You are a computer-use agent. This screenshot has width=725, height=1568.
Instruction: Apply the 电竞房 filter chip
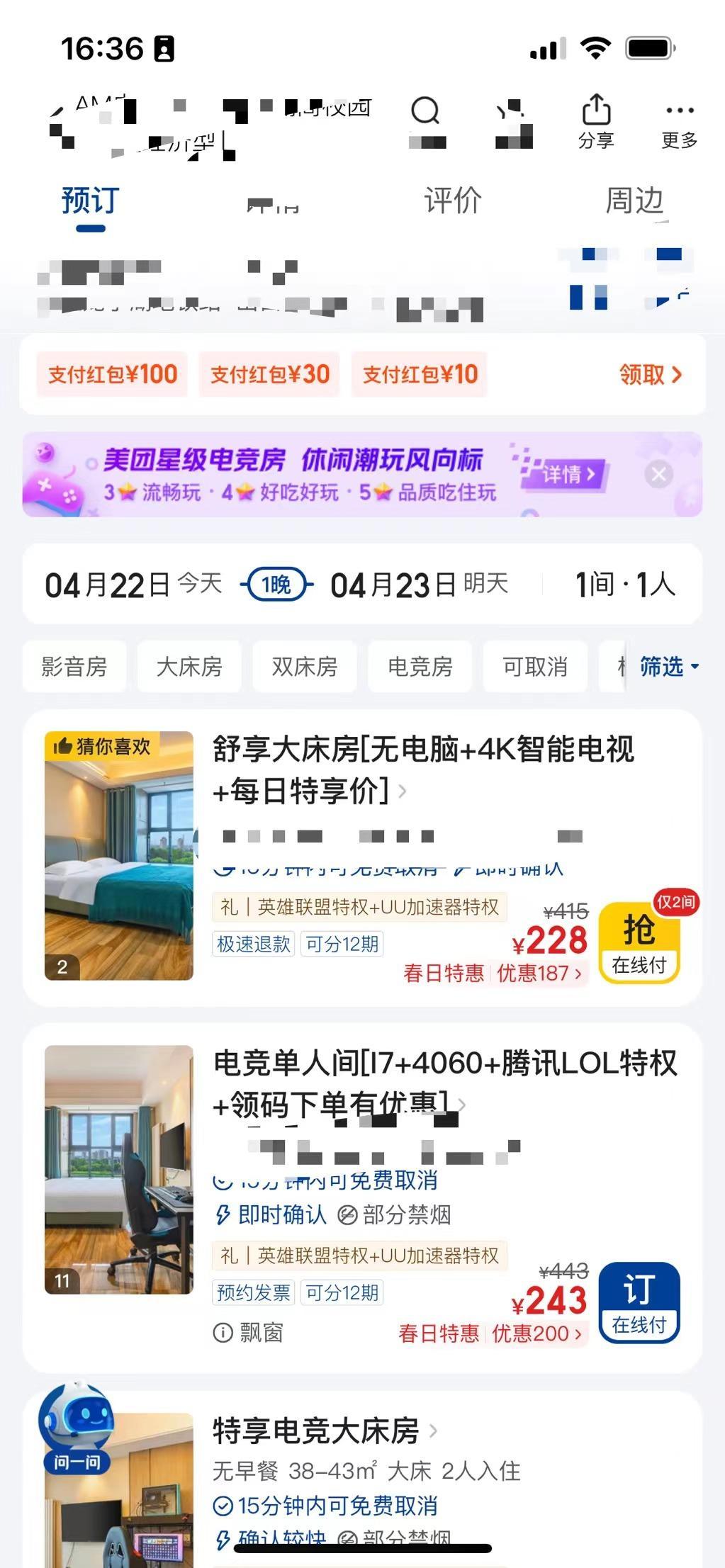click(420, 666)
